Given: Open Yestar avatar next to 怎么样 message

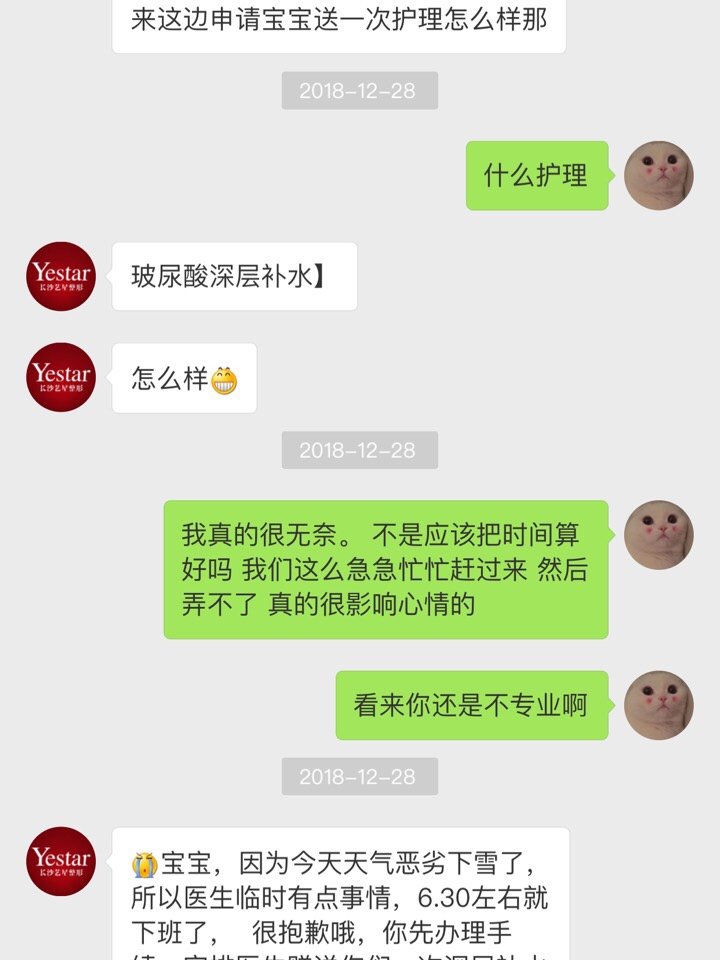Looking at the screenshot, I should pyautogui.click(x=61, y=377).
